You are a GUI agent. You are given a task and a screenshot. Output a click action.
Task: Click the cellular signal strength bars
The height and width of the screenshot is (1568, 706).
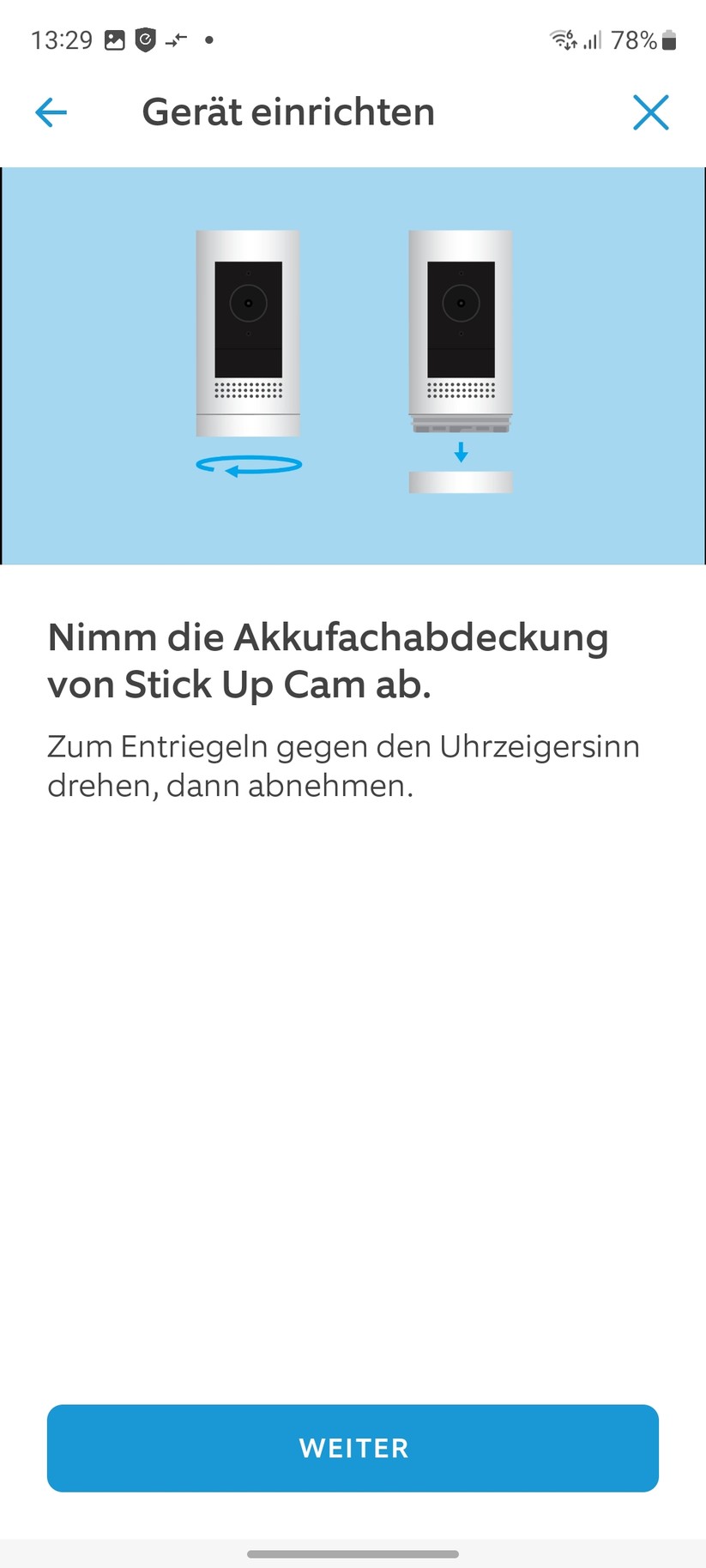point(593,39)
